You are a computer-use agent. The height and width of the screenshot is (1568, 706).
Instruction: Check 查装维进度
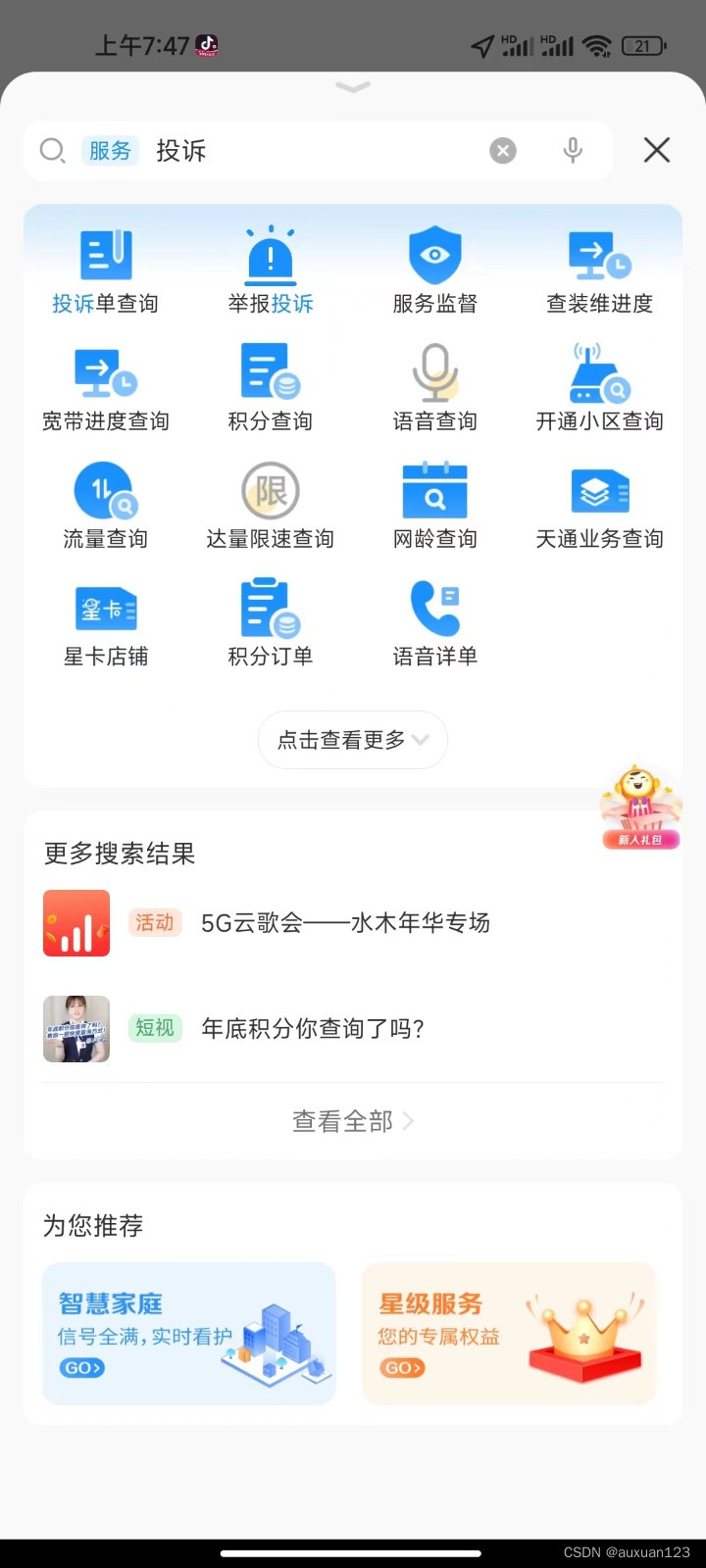599,272
